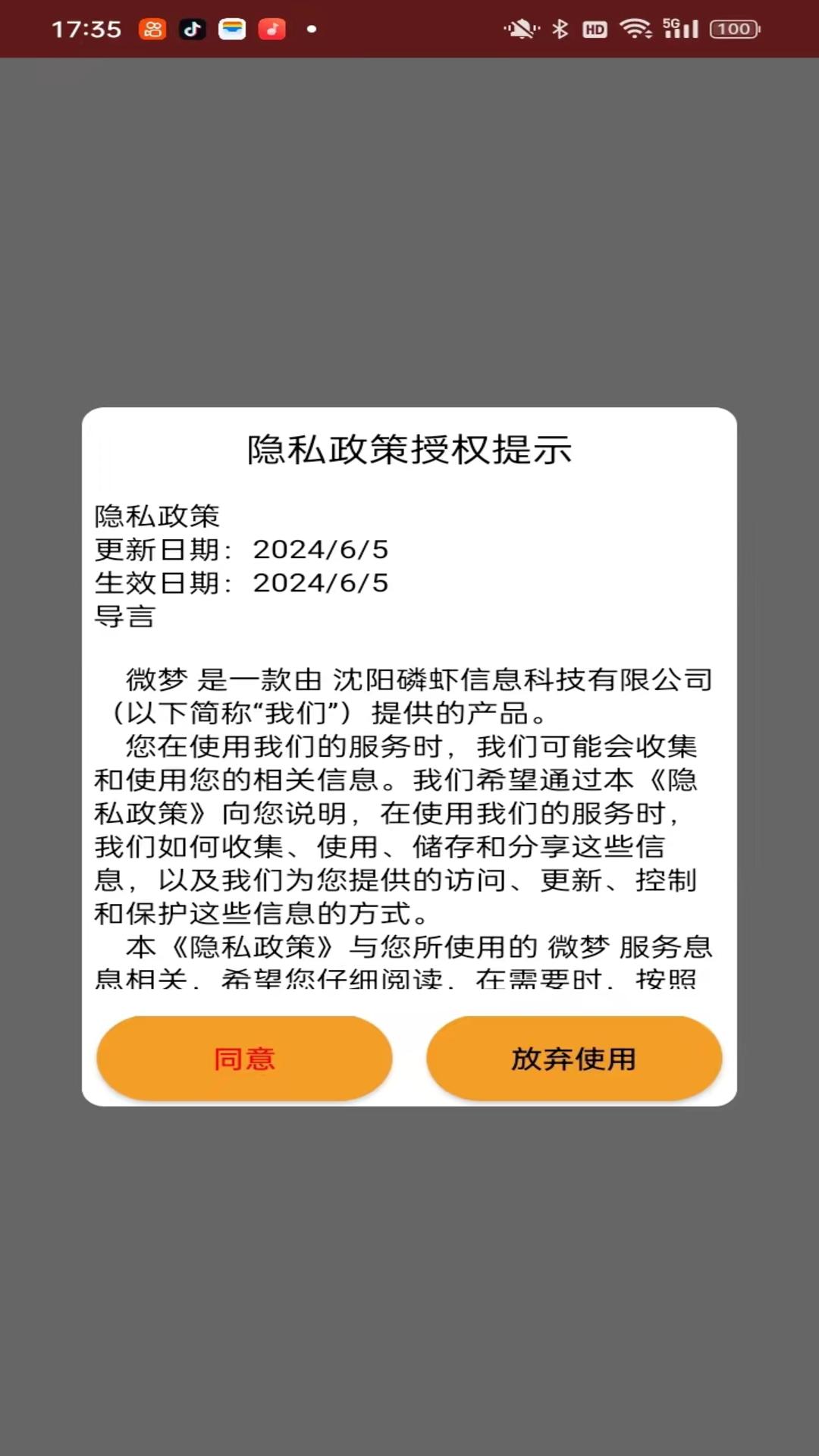Tap the muted notification bell icon
This screenshot has height=1456, width=819.
520,29
